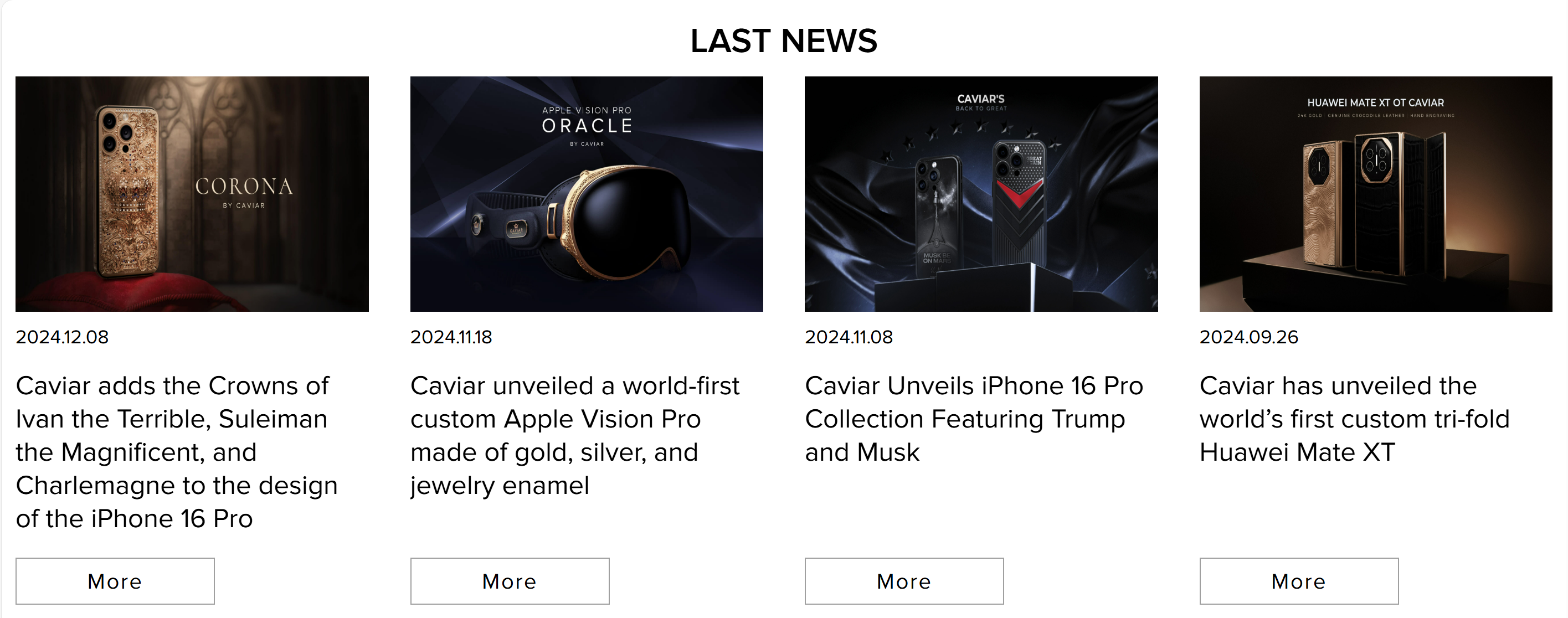Tap More under the Huawei Mate XT article
This screenshot has width=1568, height=618.
(1298, 581)
